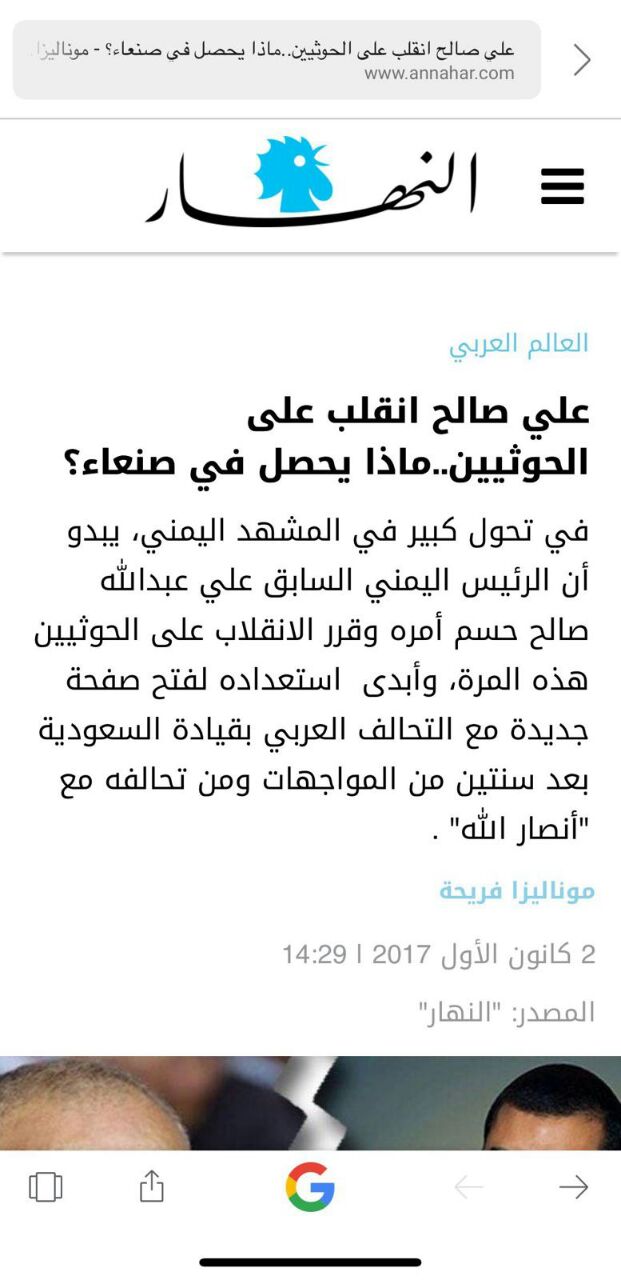621x1280 pixels.
Task: Go forward to the next page
Action: pyautogui.click(x=573, y=1187)
